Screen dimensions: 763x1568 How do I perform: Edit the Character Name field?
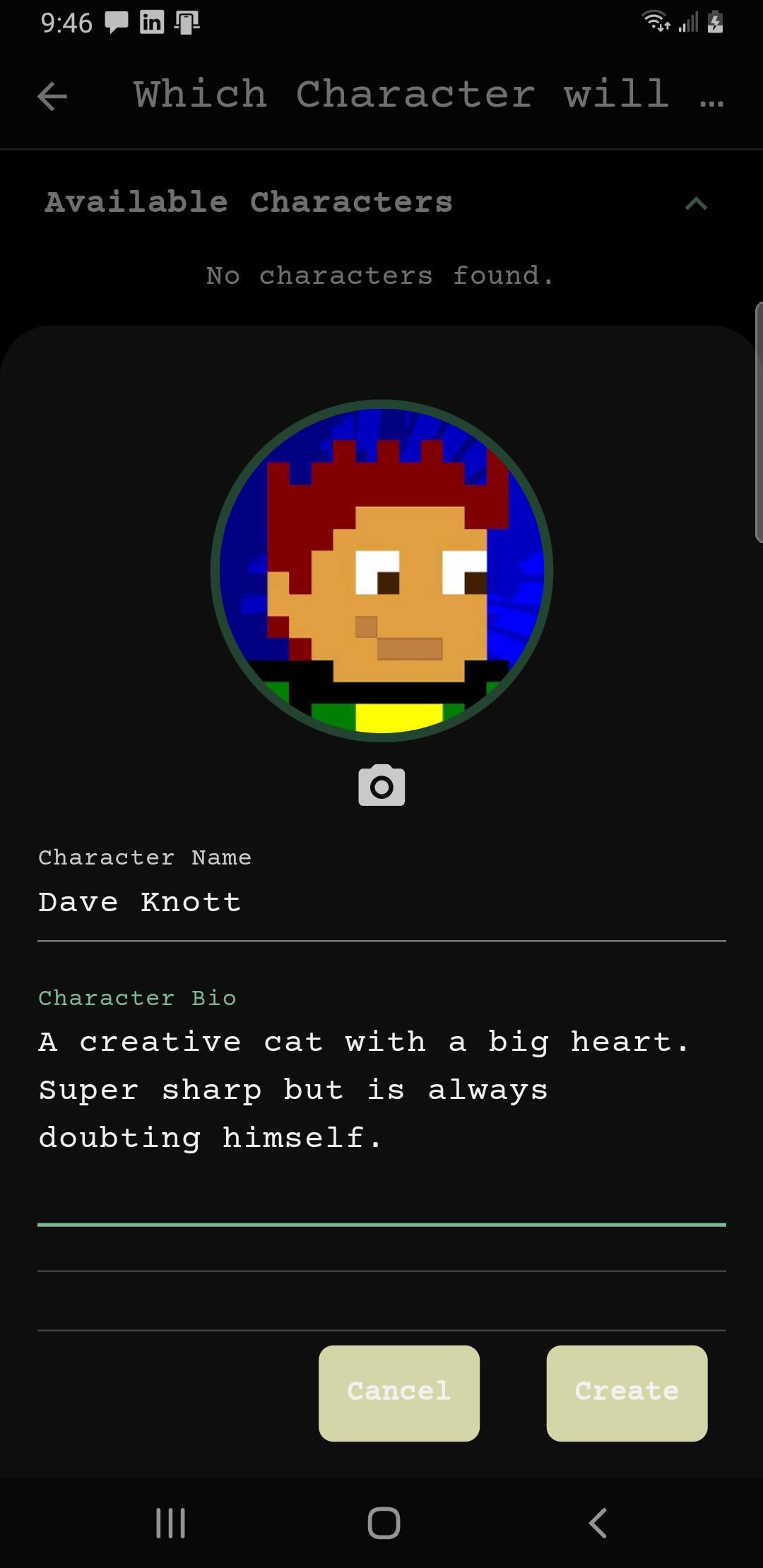click(381, 903)
